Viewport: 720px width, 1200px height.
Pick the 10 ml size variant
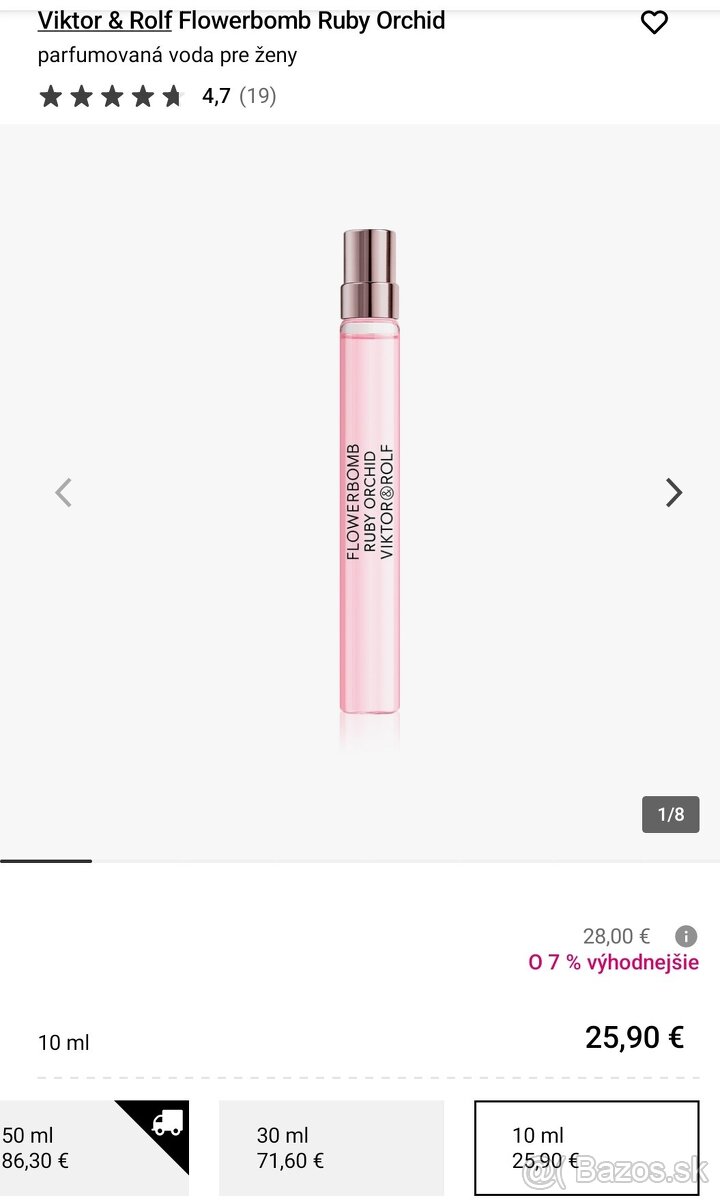click(586, 1148)
